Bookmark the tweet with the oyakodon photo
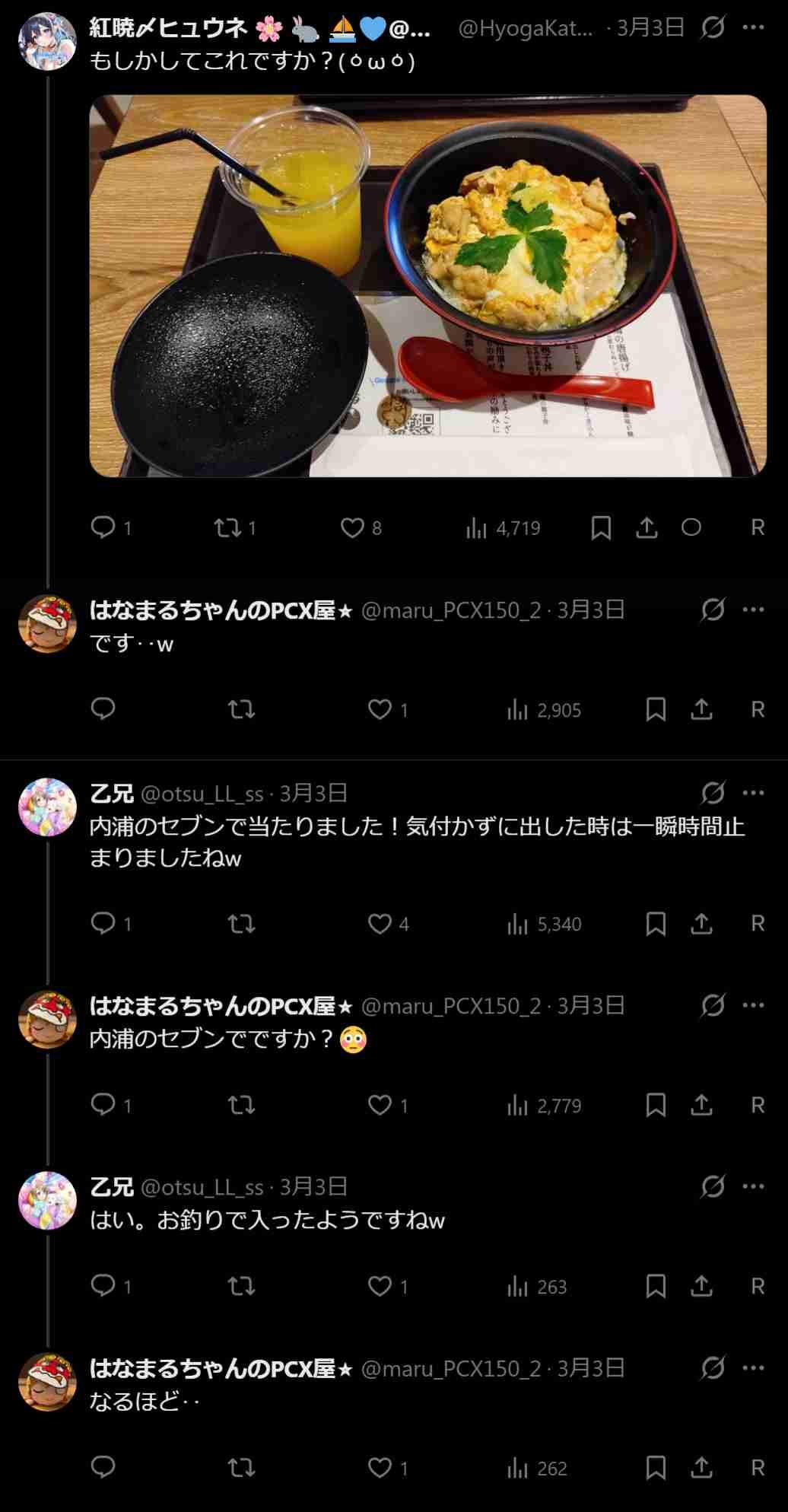The image size is (788, 1512). pos(601,527)
